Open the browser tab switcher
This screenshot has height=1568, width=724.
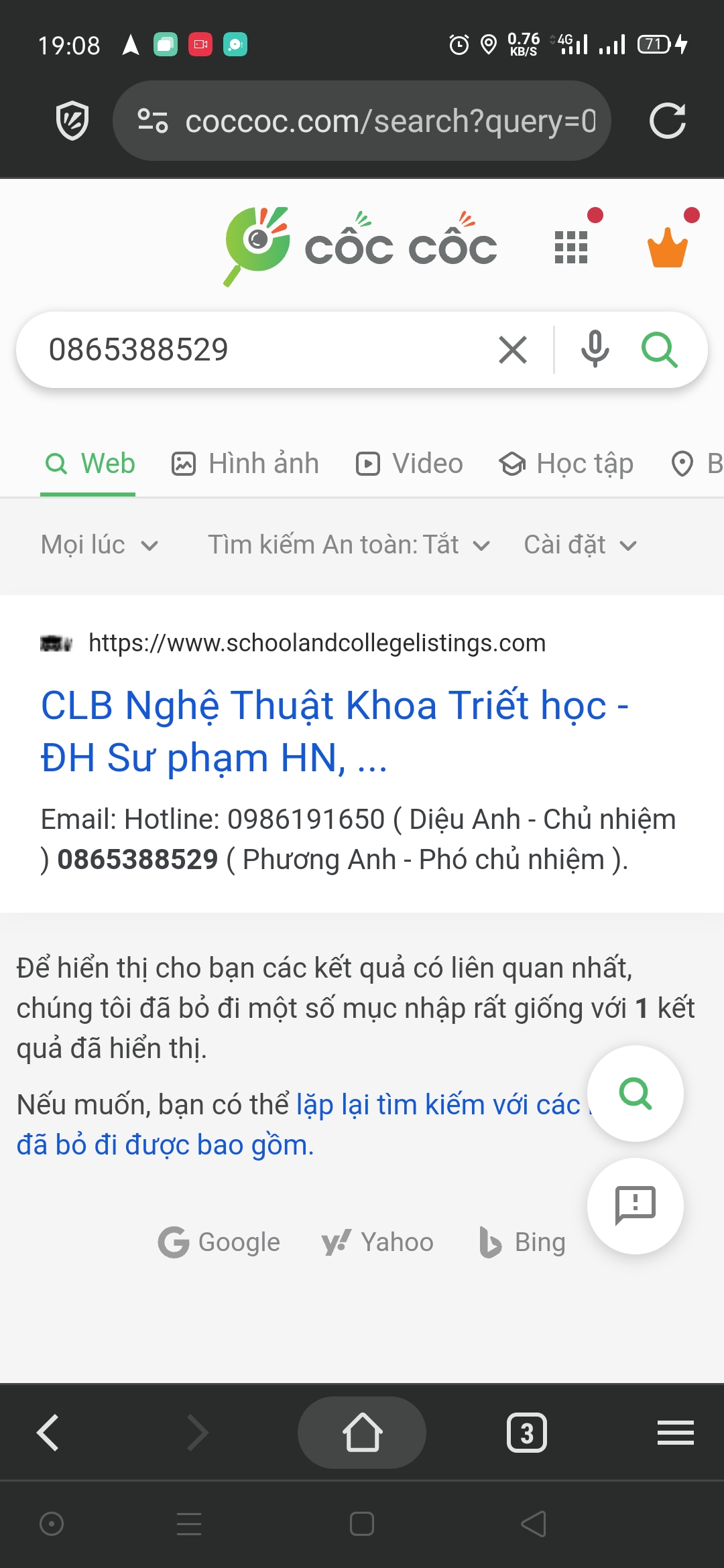coord(527,1433)
